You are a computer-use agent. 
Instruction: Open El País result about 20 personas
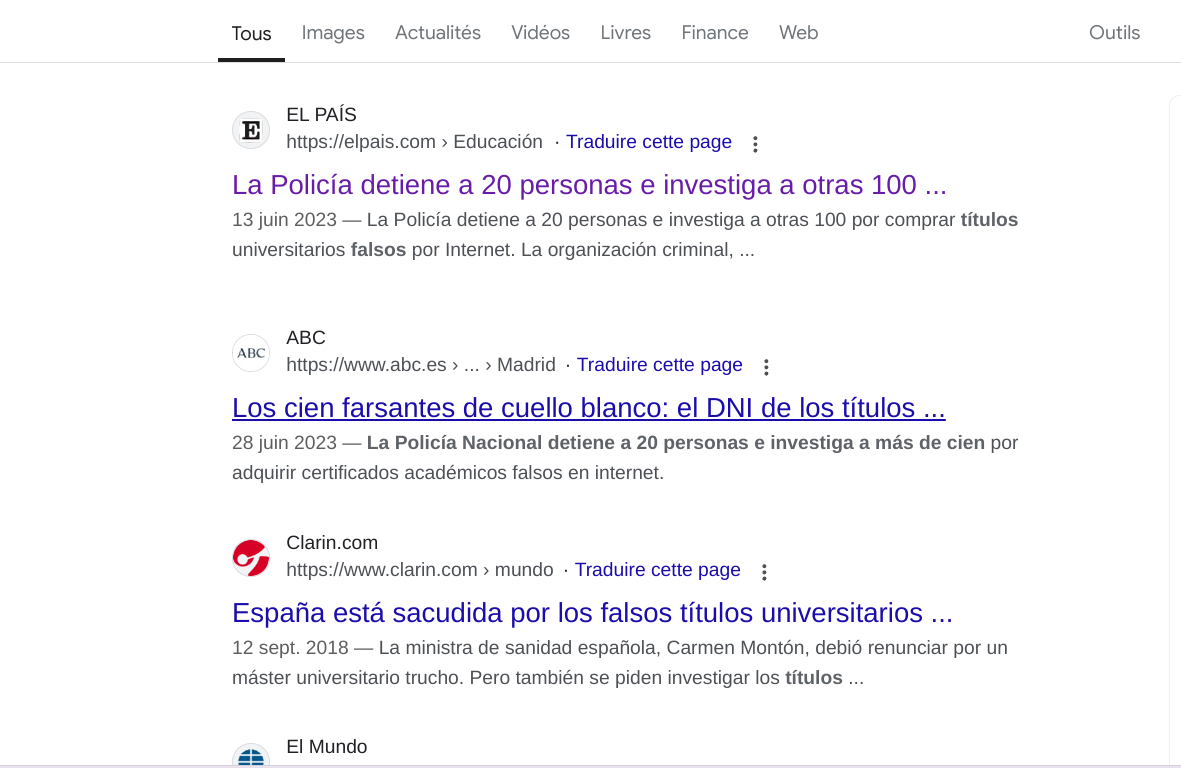[589, 185]
